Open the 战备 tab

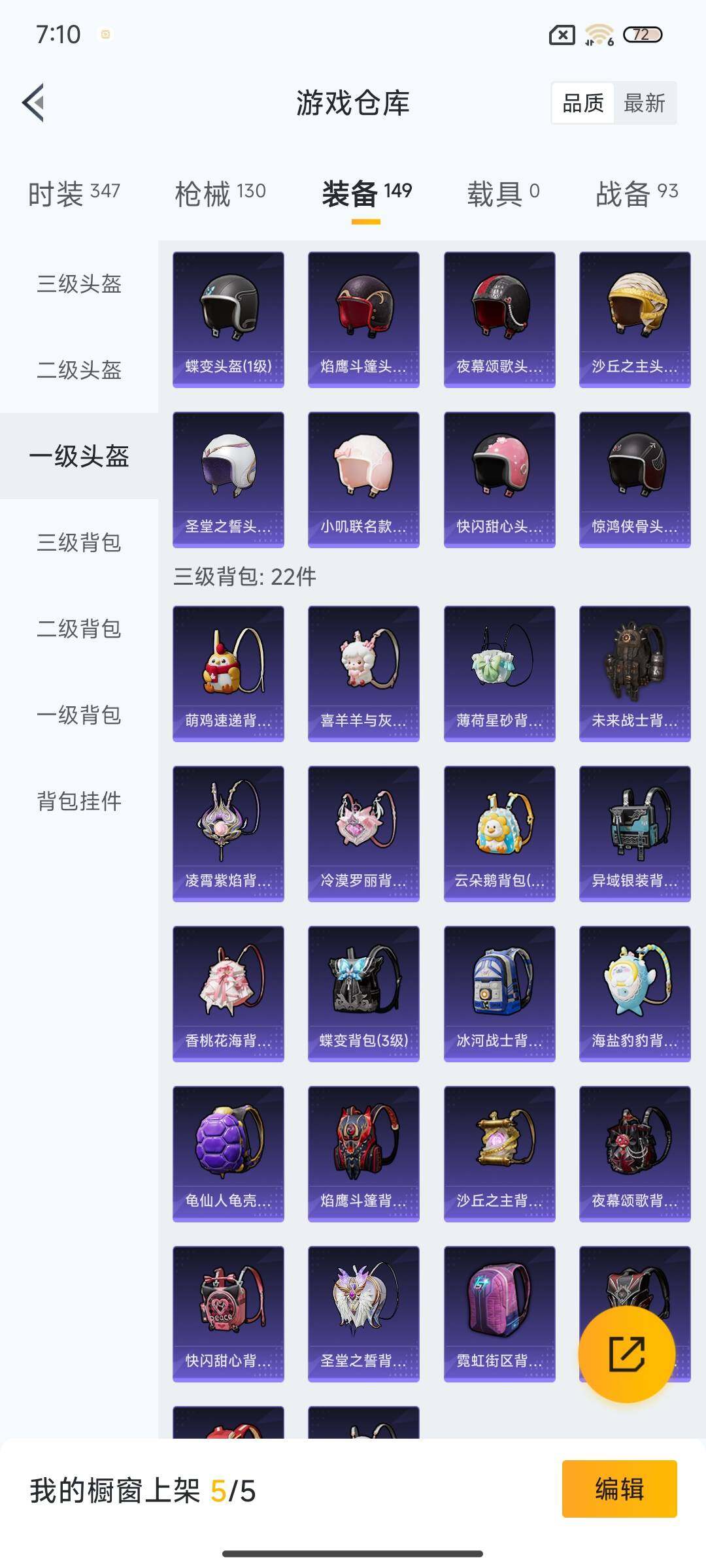point(637,193)
